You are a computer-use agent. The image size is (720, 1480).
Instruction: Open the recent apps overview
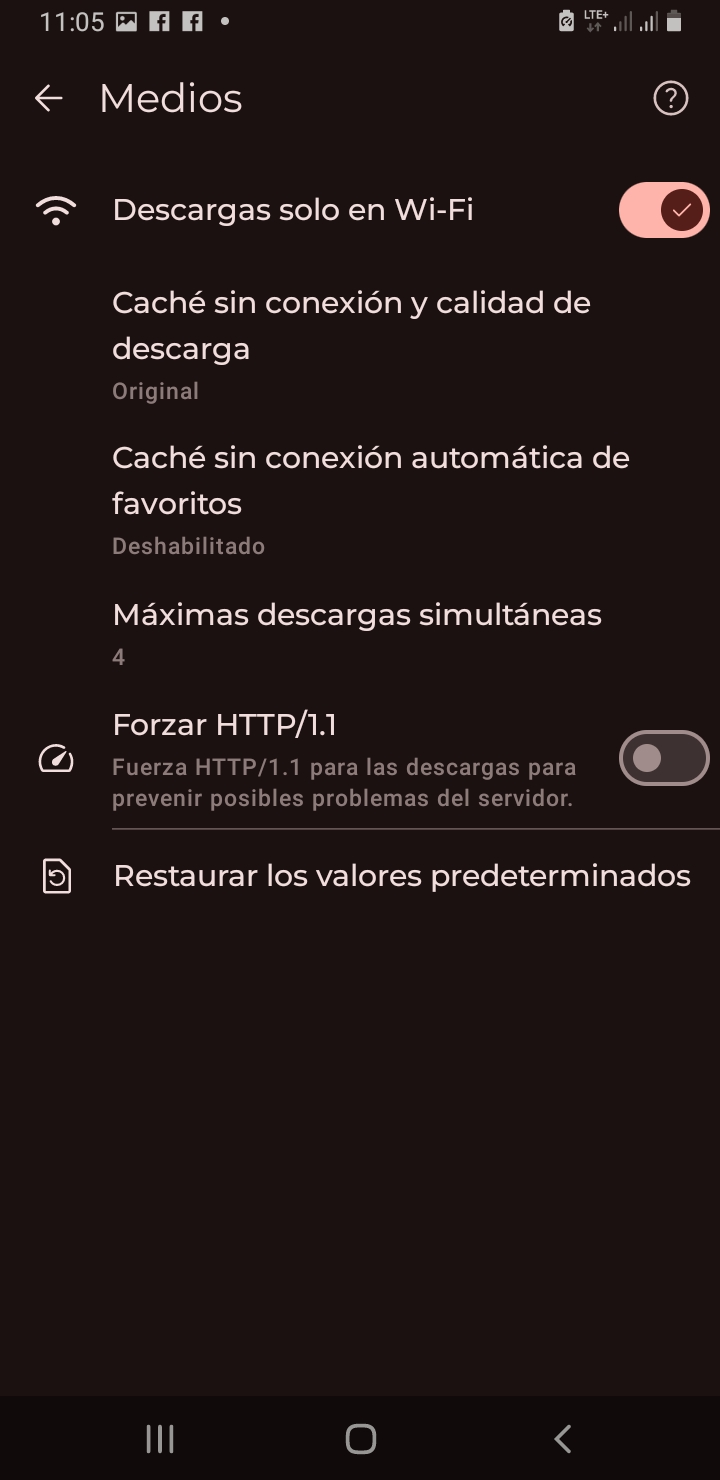[160, 1439]
